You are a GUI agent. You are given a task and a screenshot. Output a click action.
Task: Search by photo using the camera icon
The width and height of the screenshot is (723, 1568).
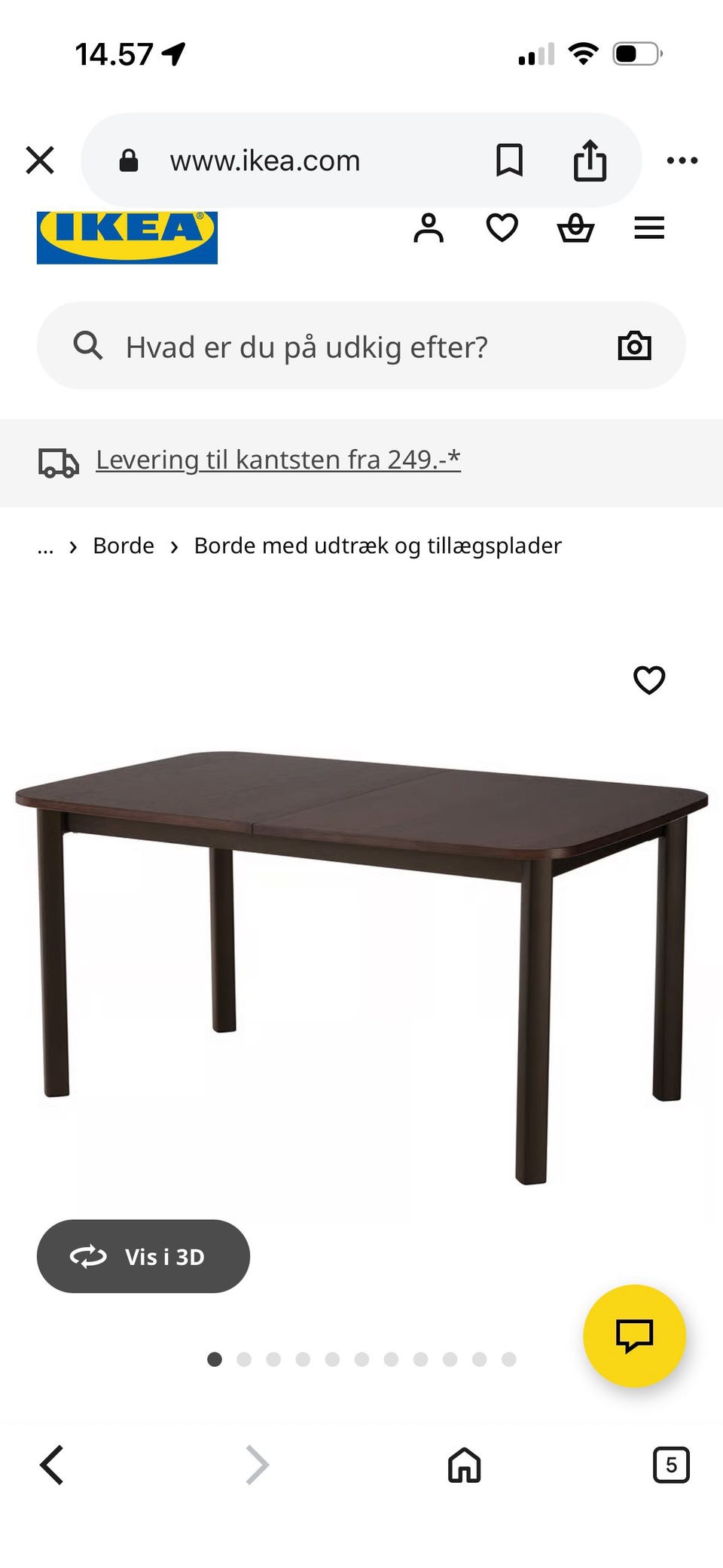click(x=635, y=346)
